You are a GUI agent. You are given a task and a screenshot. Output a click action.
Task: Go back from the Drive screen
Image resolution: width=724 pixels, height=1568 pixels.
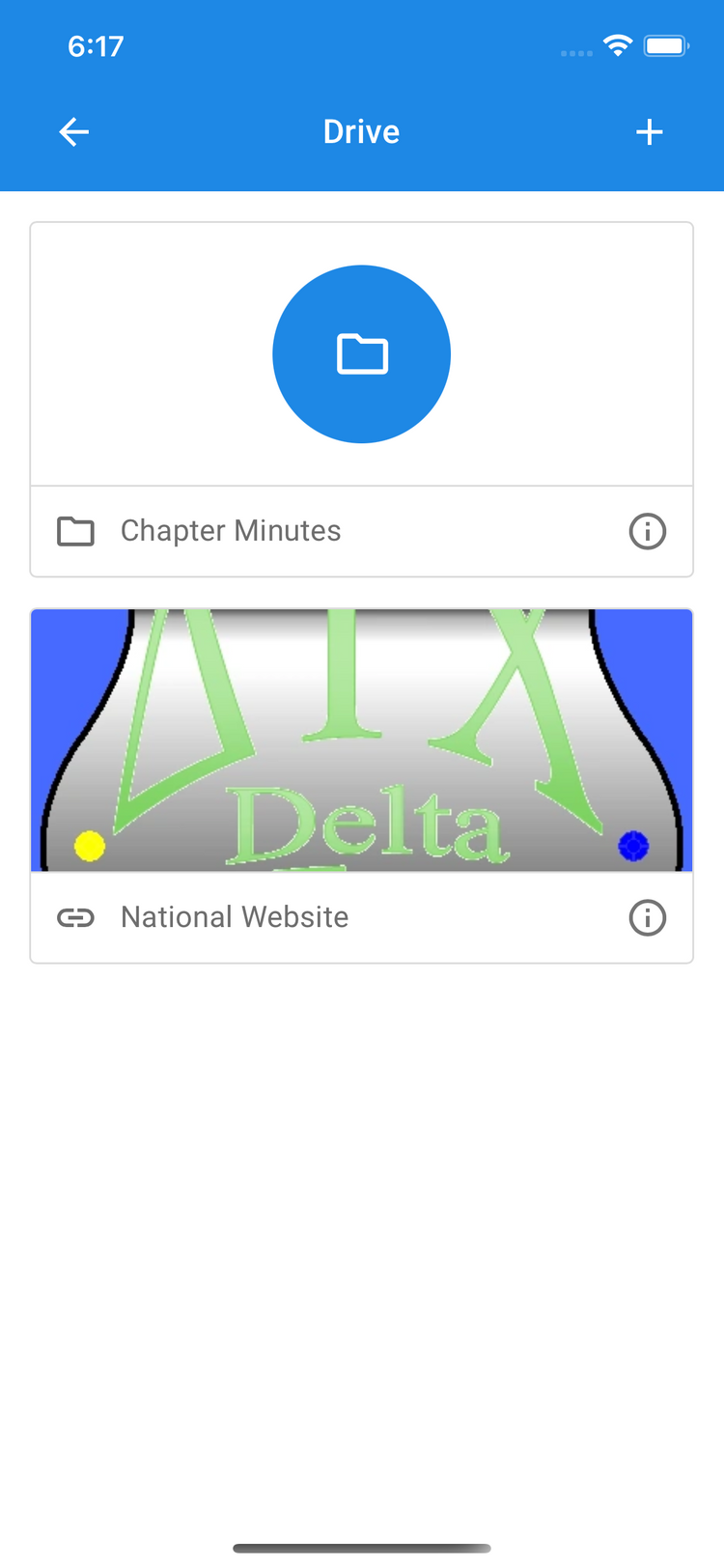click(x=73, y=132)
